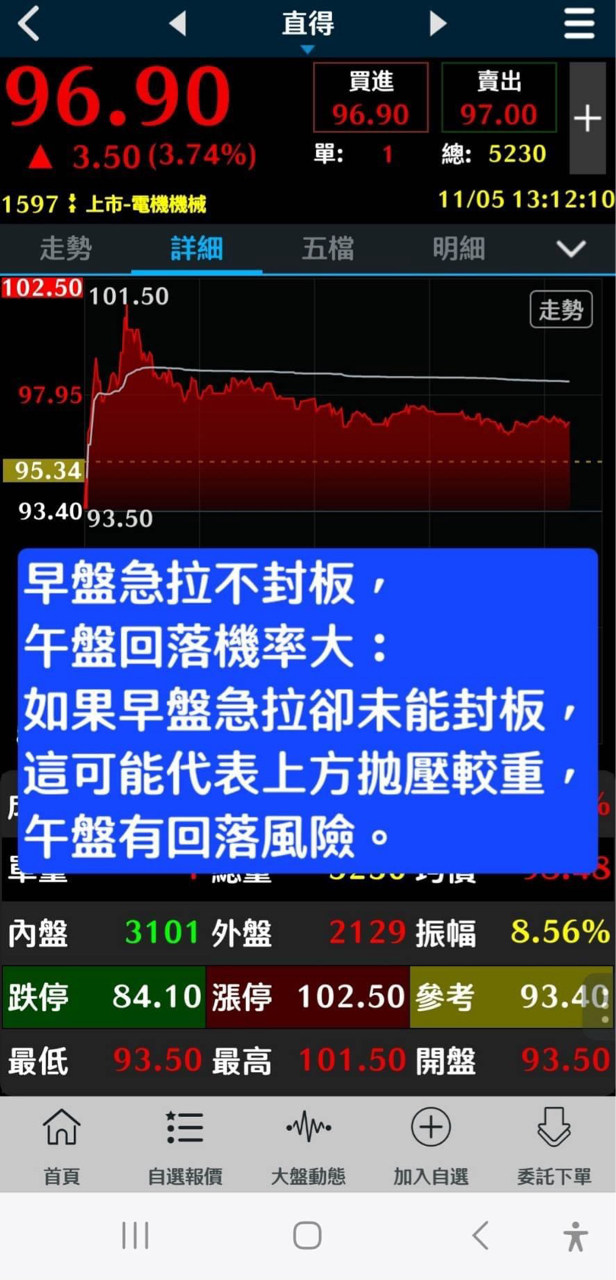Tap the 走勢 button on the chart
Viewport: 616px width, 1280px height.
pos(561,311)
